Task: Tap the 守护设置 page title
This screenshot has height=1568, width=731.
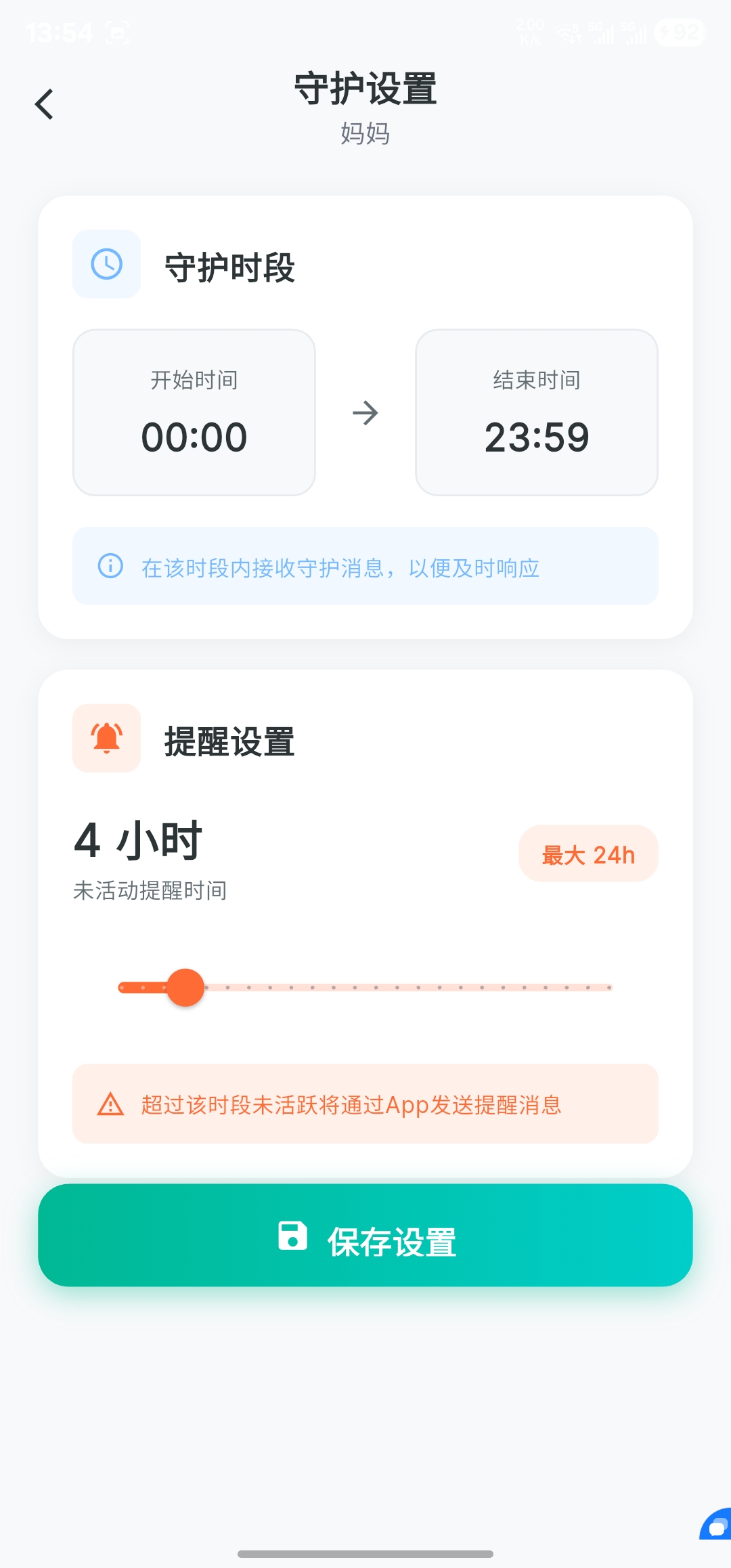Action: (365, 91)
